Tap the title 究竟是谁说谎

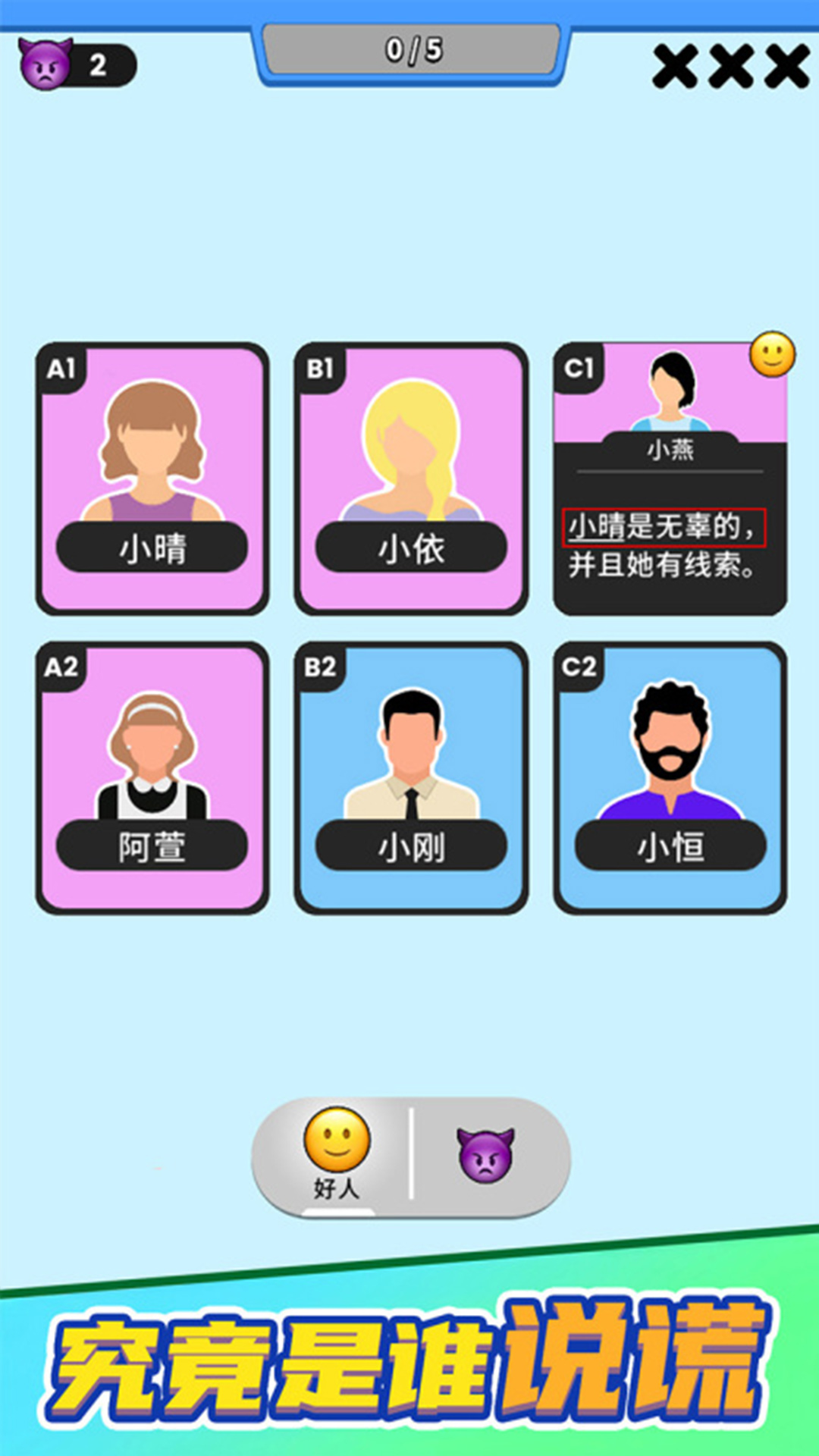tap(409, 1357)
